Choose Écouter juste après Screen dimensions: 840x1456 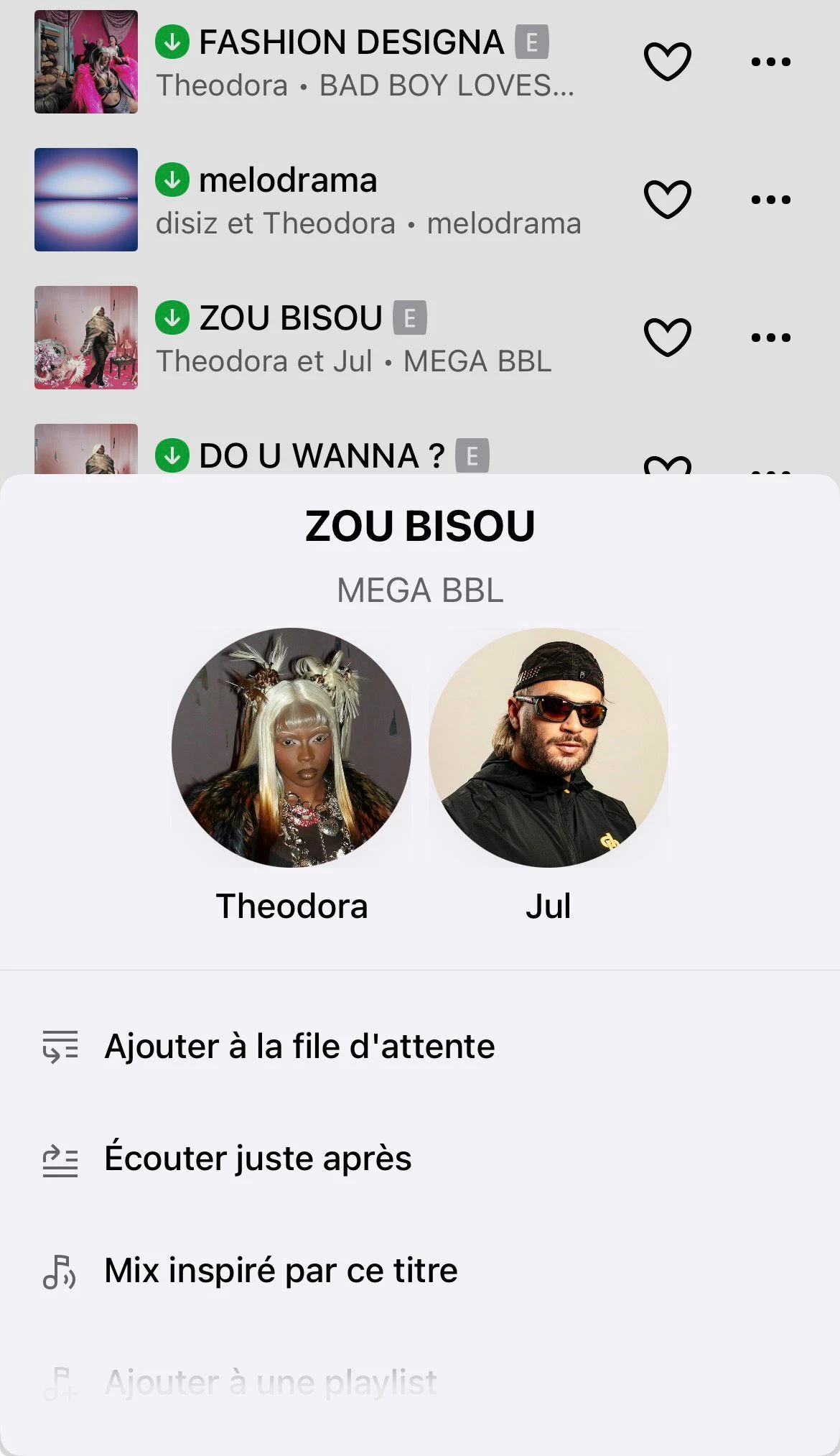[258, 1158]
